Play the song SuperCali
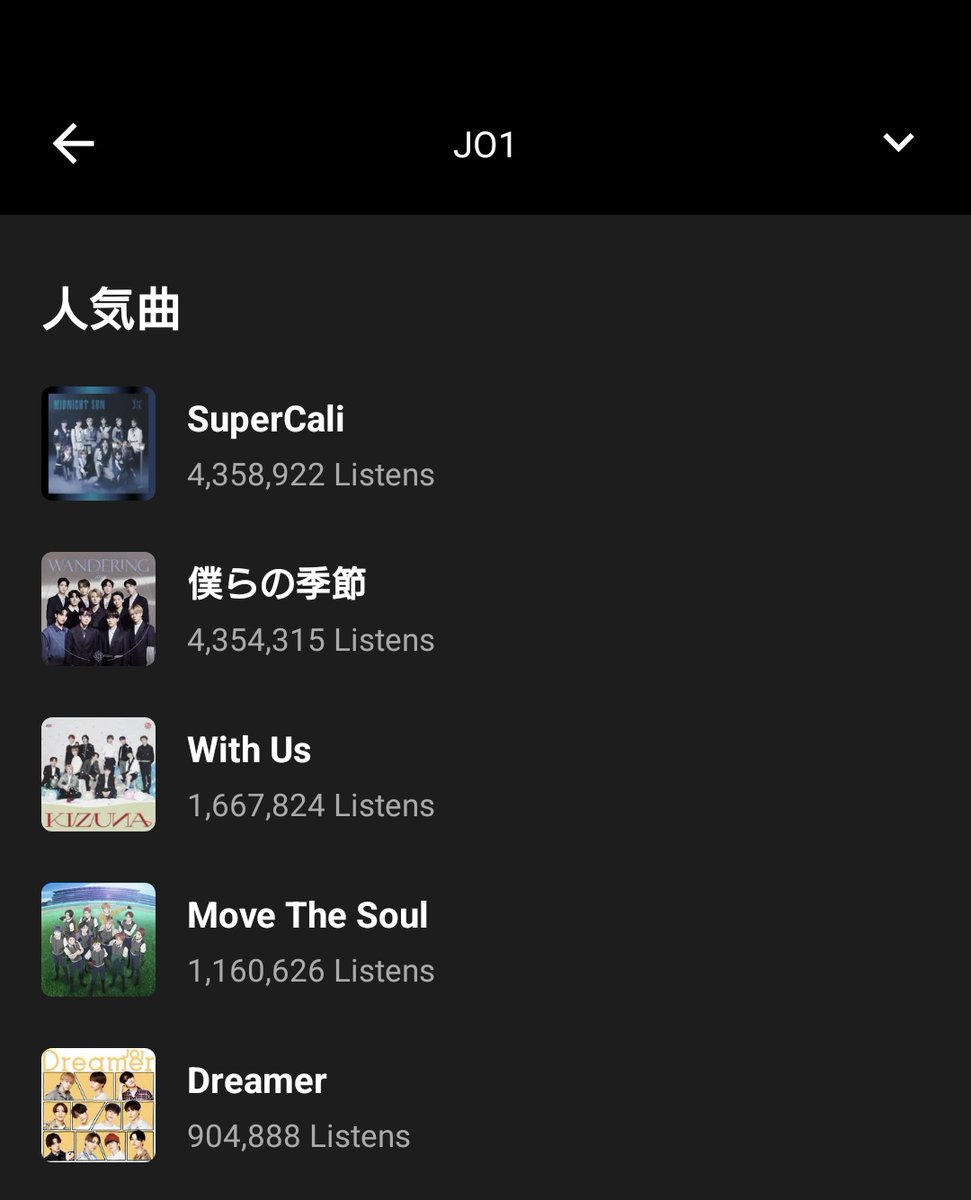Viewport: 971px width, 1200px height. tap(265, 420)
